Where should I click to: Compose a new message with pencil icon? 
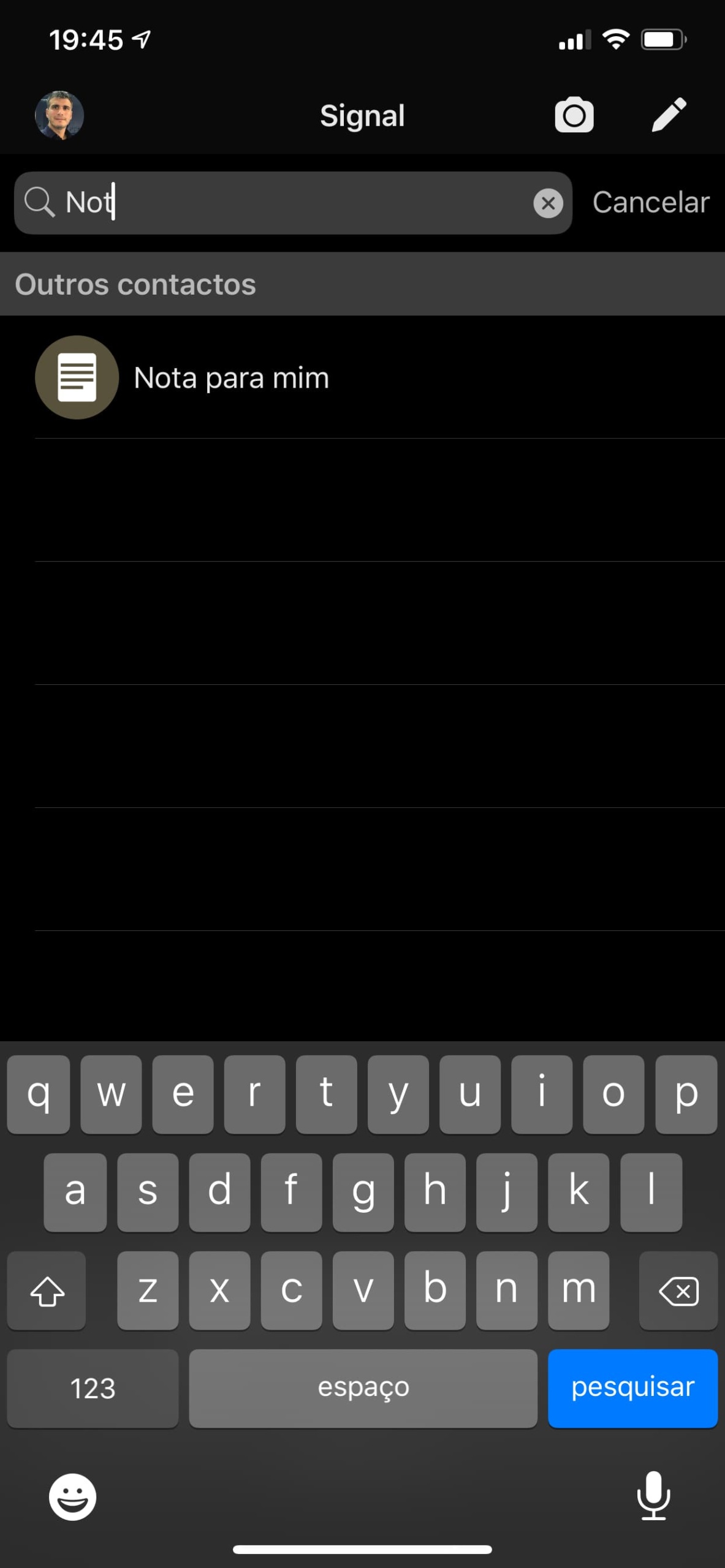click(x=669, y=115)
